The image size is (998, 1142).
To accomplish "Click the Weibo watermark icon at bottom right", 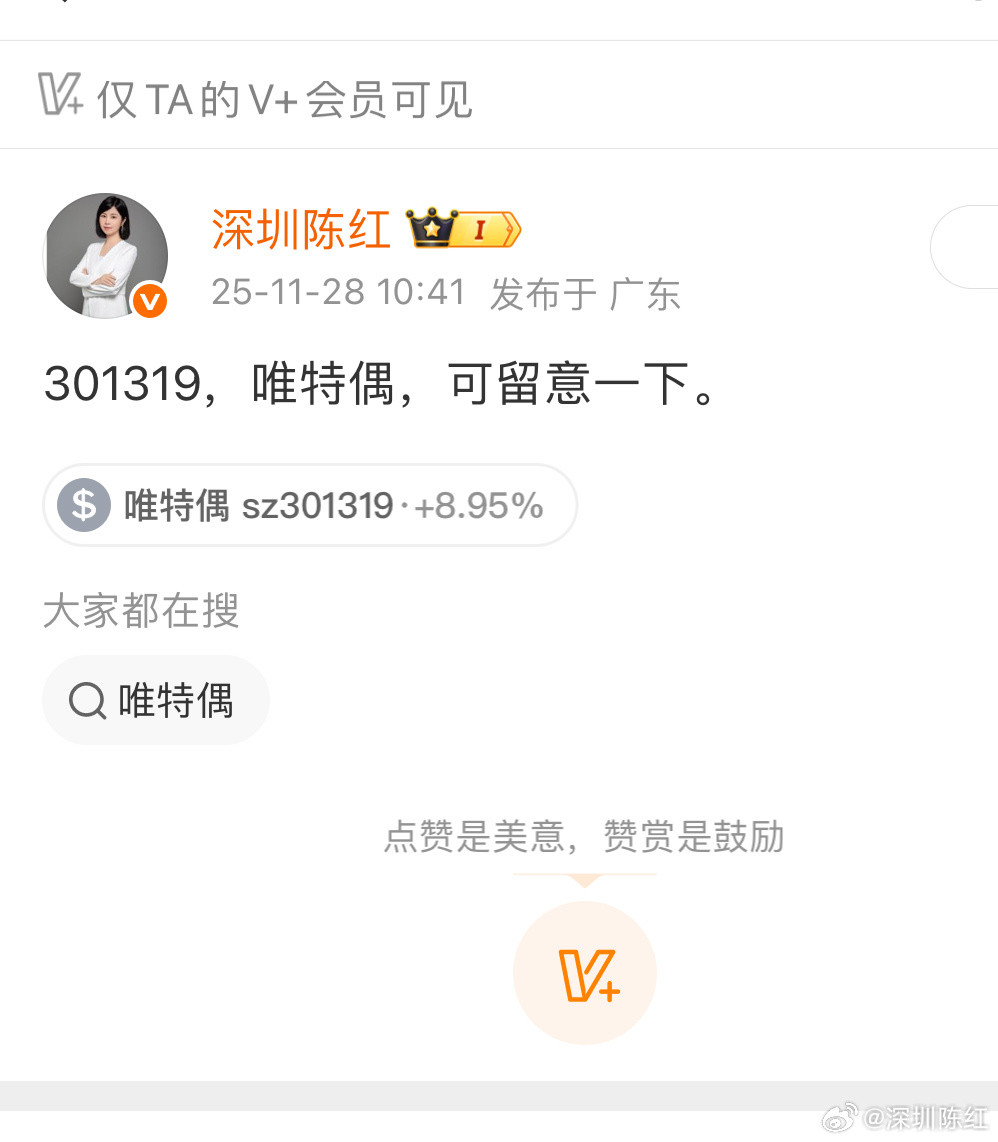I will pyautogui.click(x=842, y=1119).
